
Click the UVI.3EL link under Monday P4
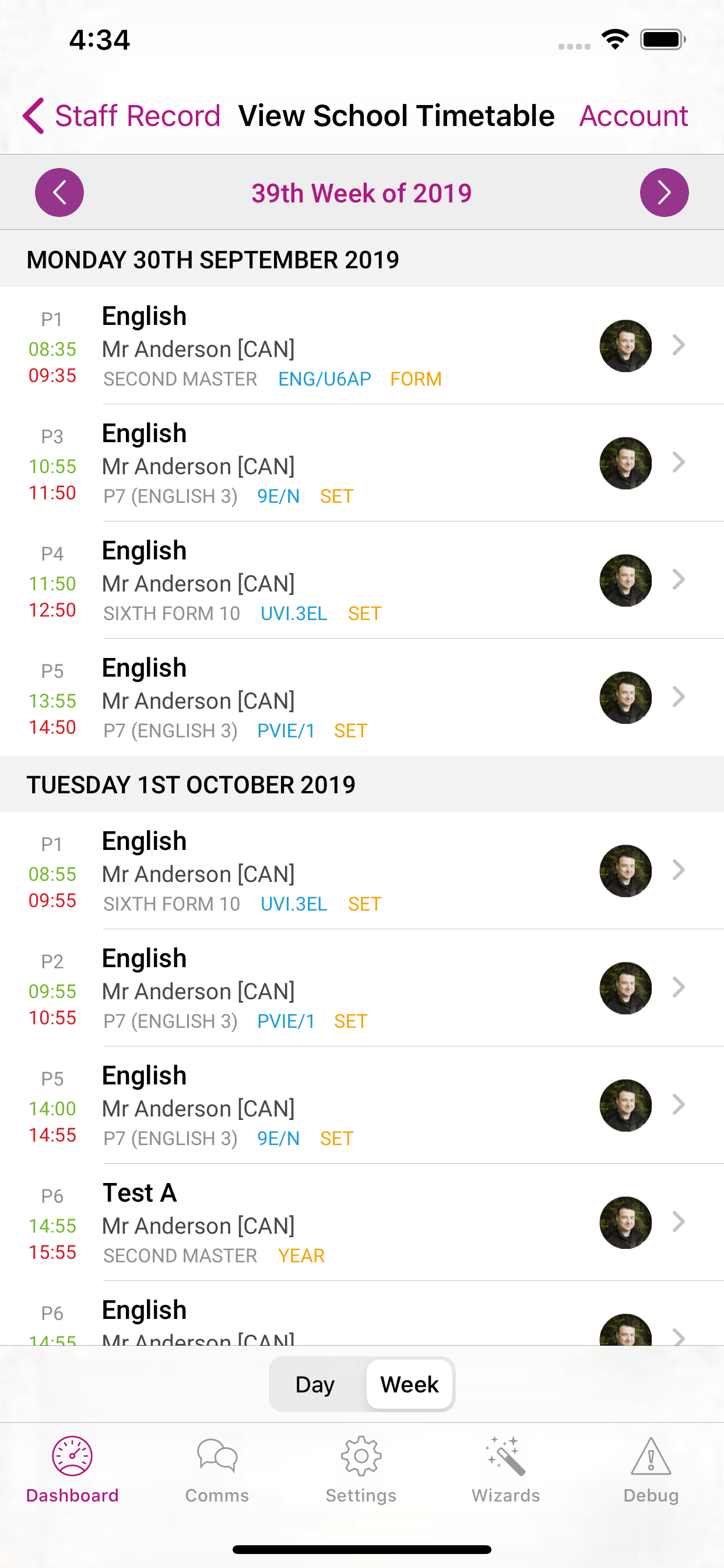(x=294, y=614)
